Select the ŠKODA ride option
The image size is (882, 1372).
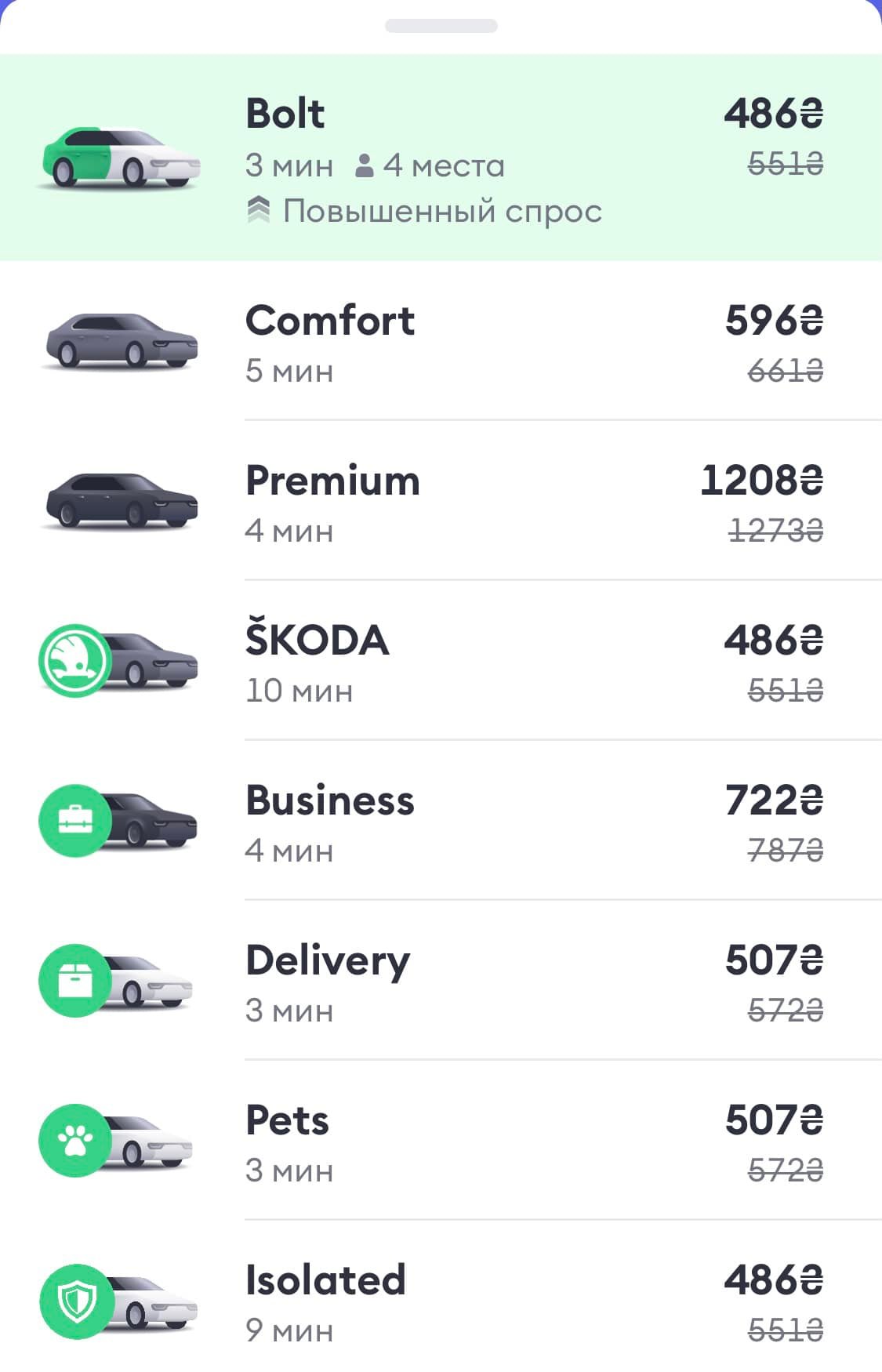[x=441, y=662]
